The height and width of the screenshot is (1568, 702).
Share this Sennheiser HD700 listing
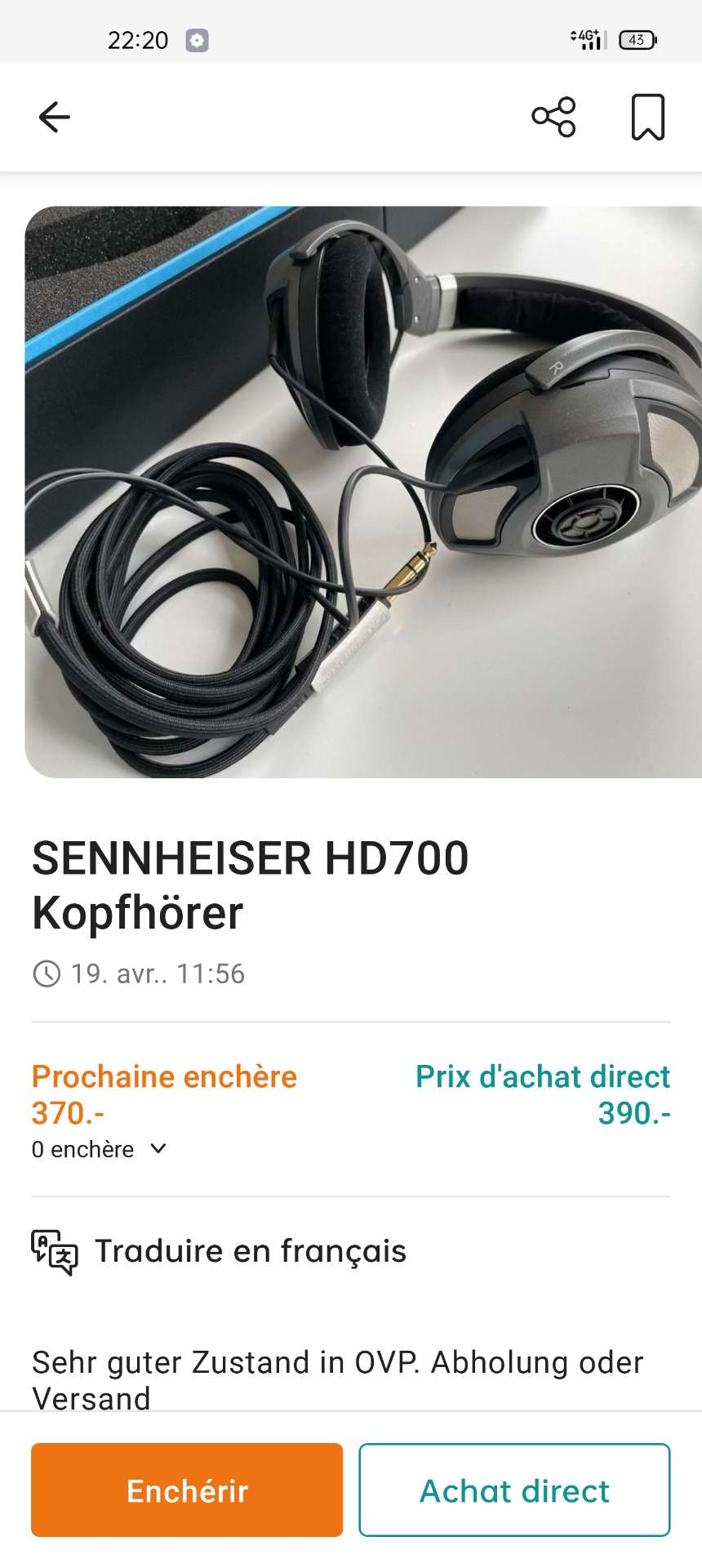(553, 117)
